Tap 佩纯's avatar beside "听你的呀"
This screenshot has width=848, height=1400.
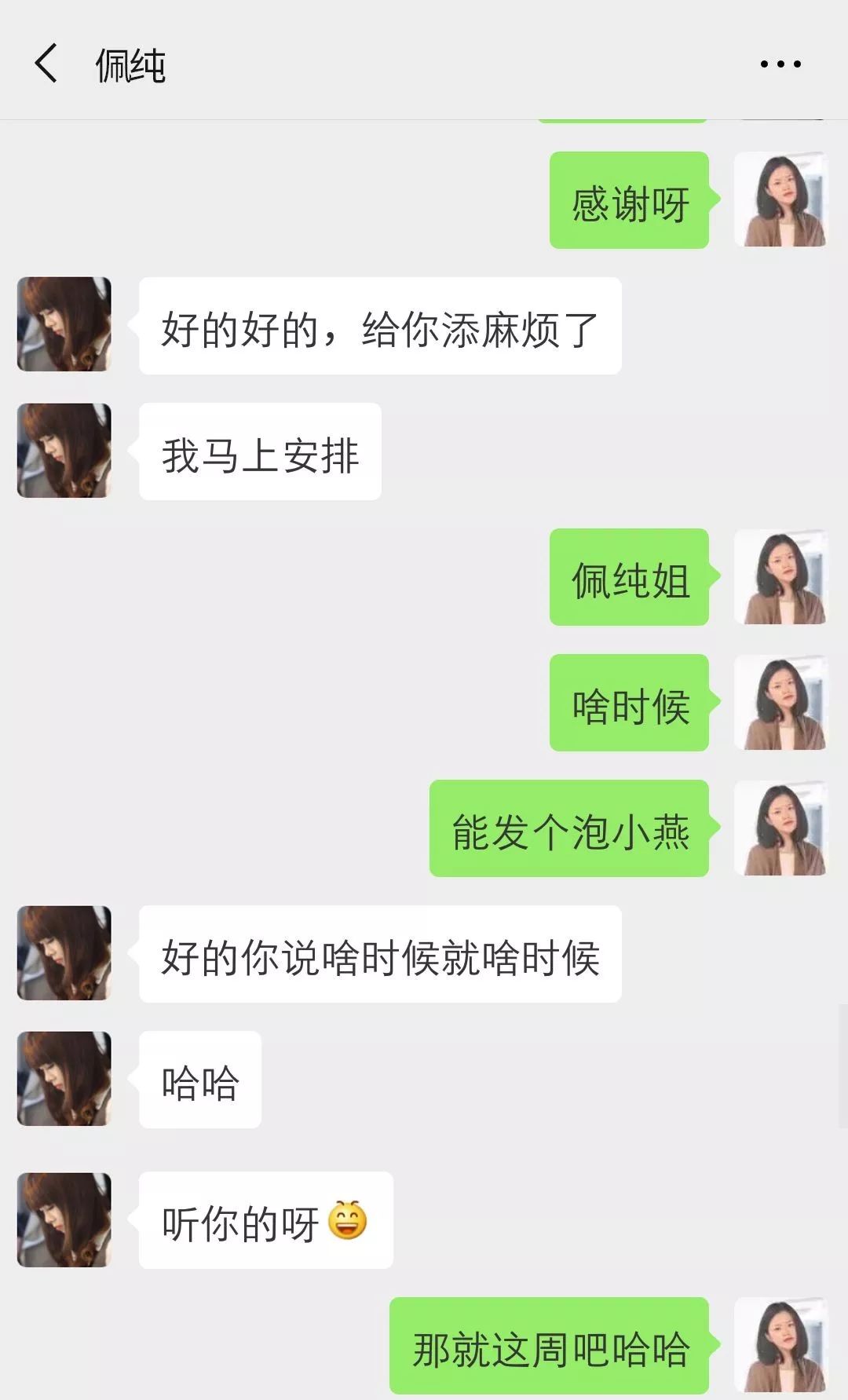click(x=64, y=1219)
